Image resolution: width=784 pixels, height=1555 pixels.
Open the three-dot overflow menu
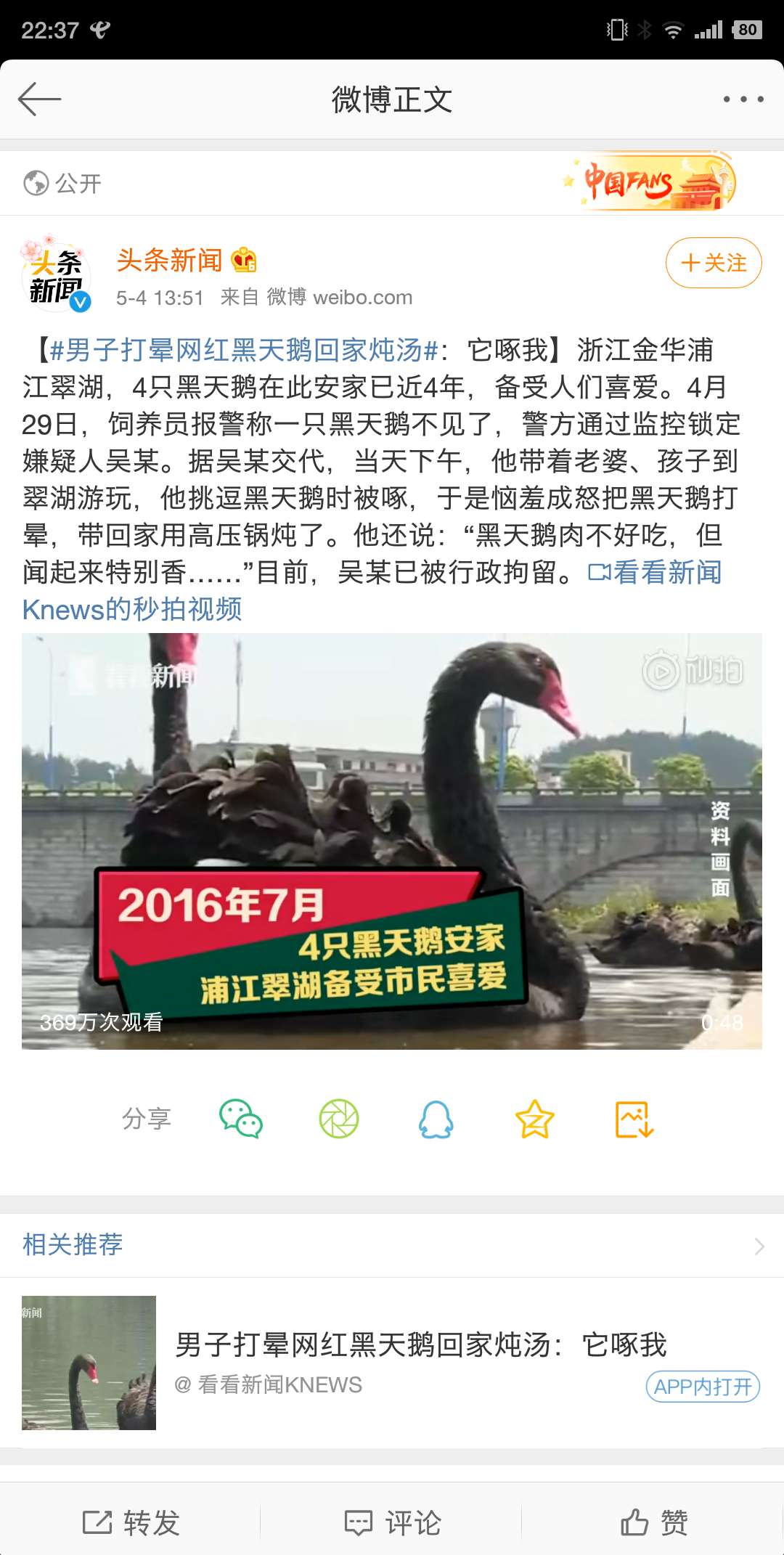point(743,99)
